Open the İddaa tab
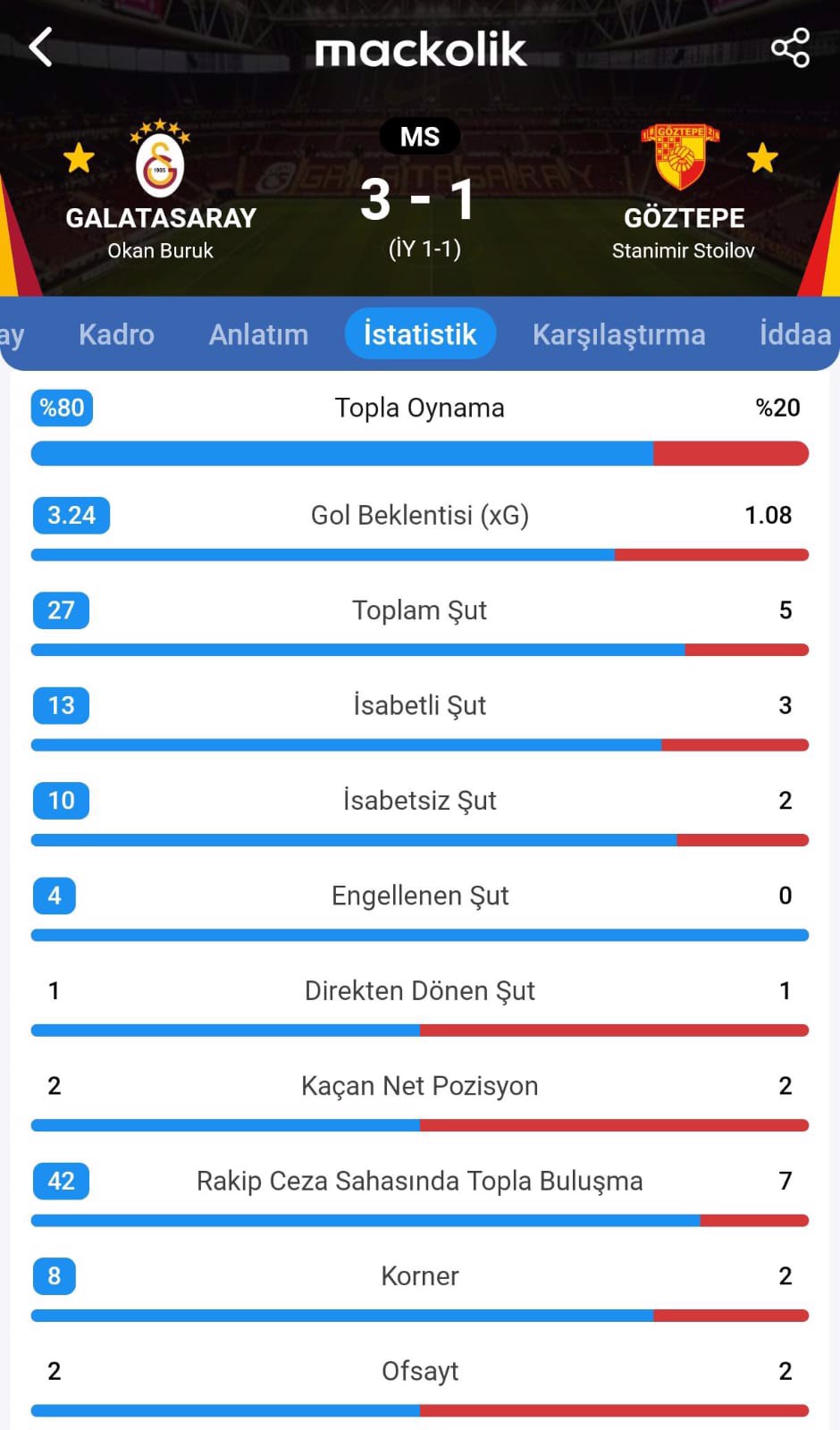Image resolution: width=840 pixels, height=1430 pixels. 794,334
